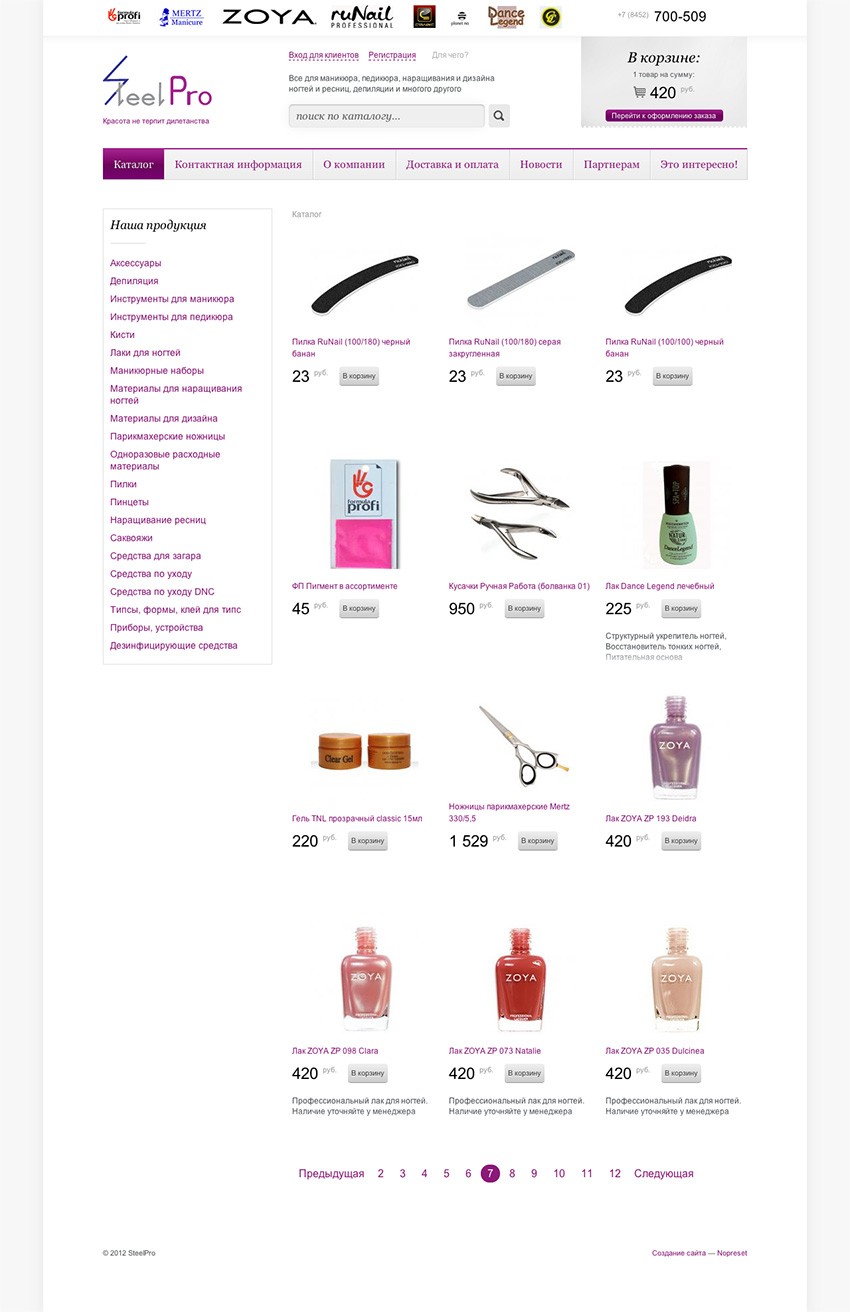The width and height of the screenshot is (850, 1312).
Task: Browse the «Пилки» category
Action: pos(123,484)
